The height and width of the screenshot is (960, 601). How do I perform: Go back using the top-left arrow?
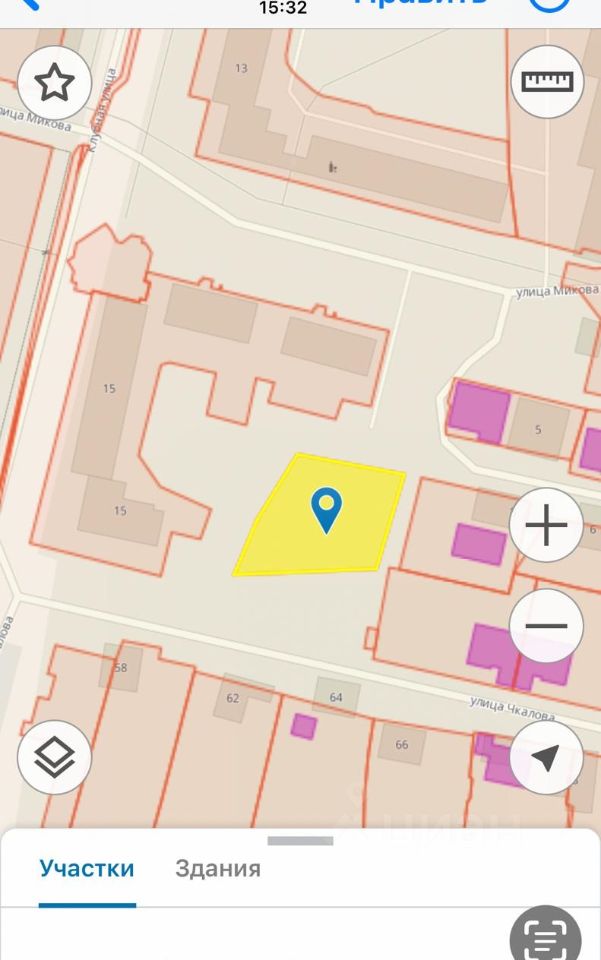(28, 3)
